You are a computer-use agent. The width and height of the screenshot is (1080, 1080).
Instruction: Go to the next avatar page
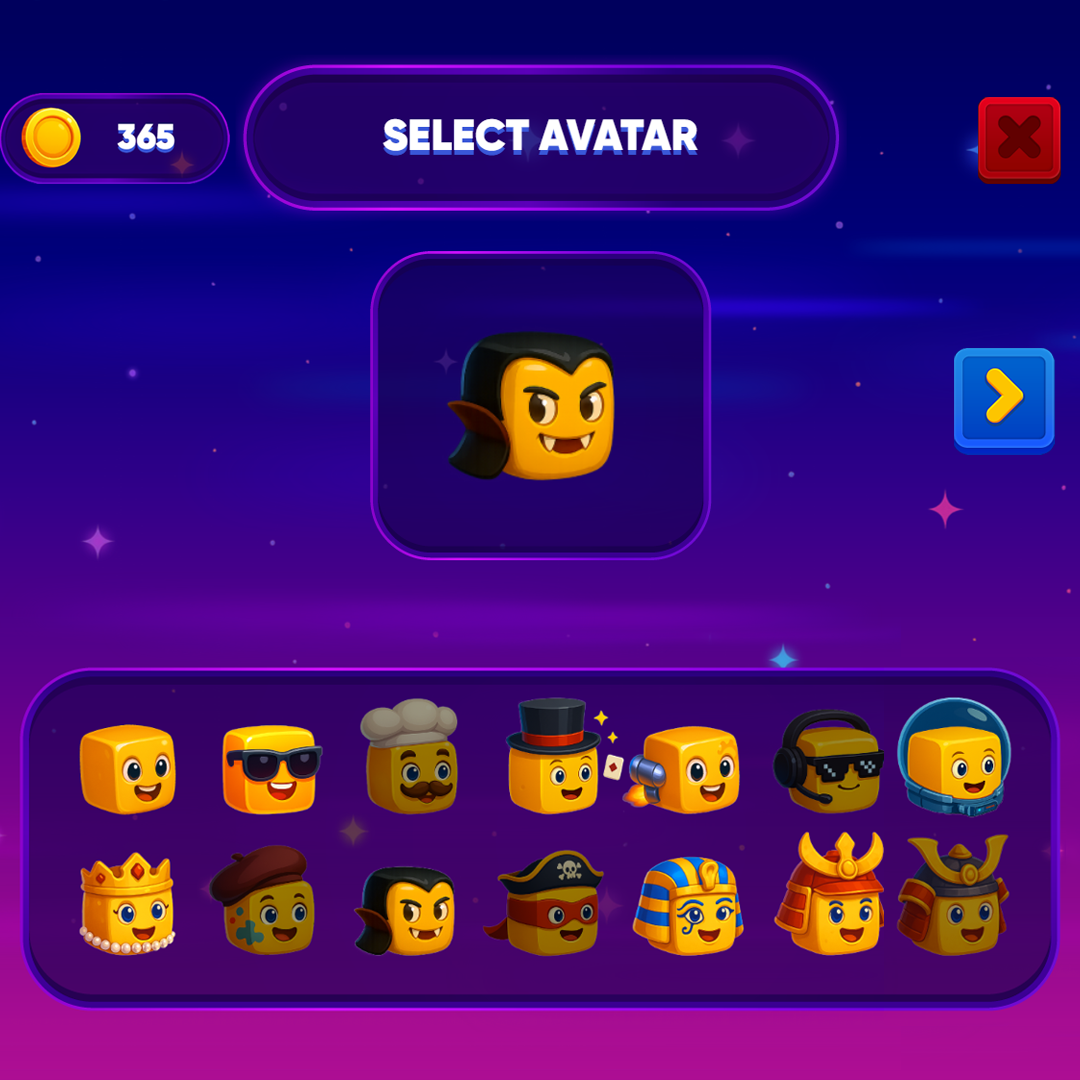(x=1003, y=398)
